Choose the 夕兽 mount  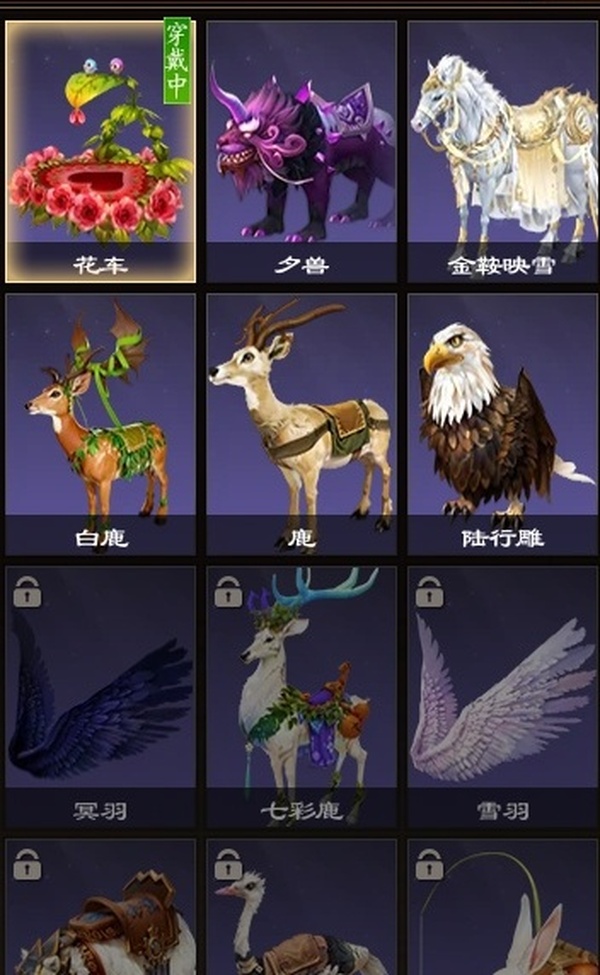point(301,150)
